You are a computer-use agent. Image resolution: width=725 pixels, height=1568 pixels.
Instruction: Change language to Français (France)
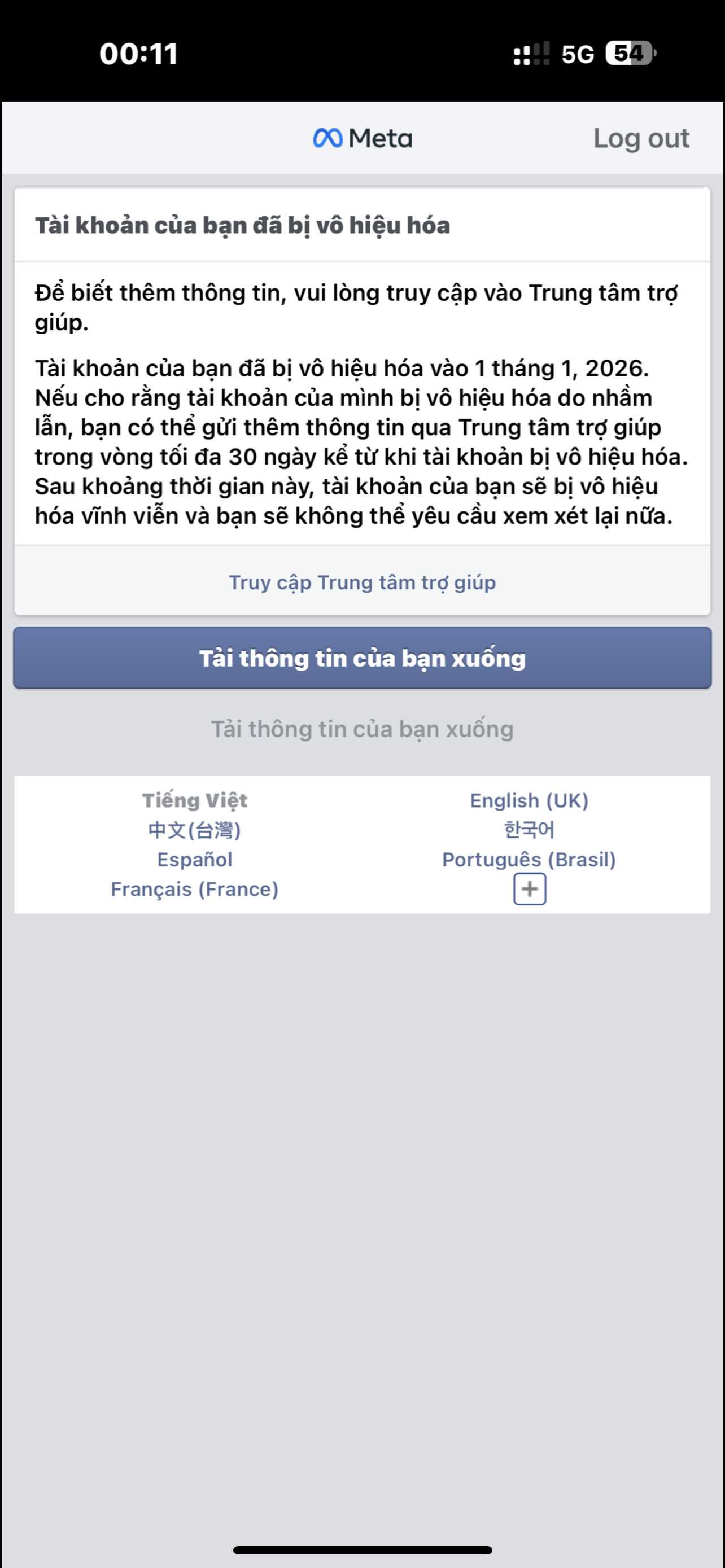[x=195, y=890]
